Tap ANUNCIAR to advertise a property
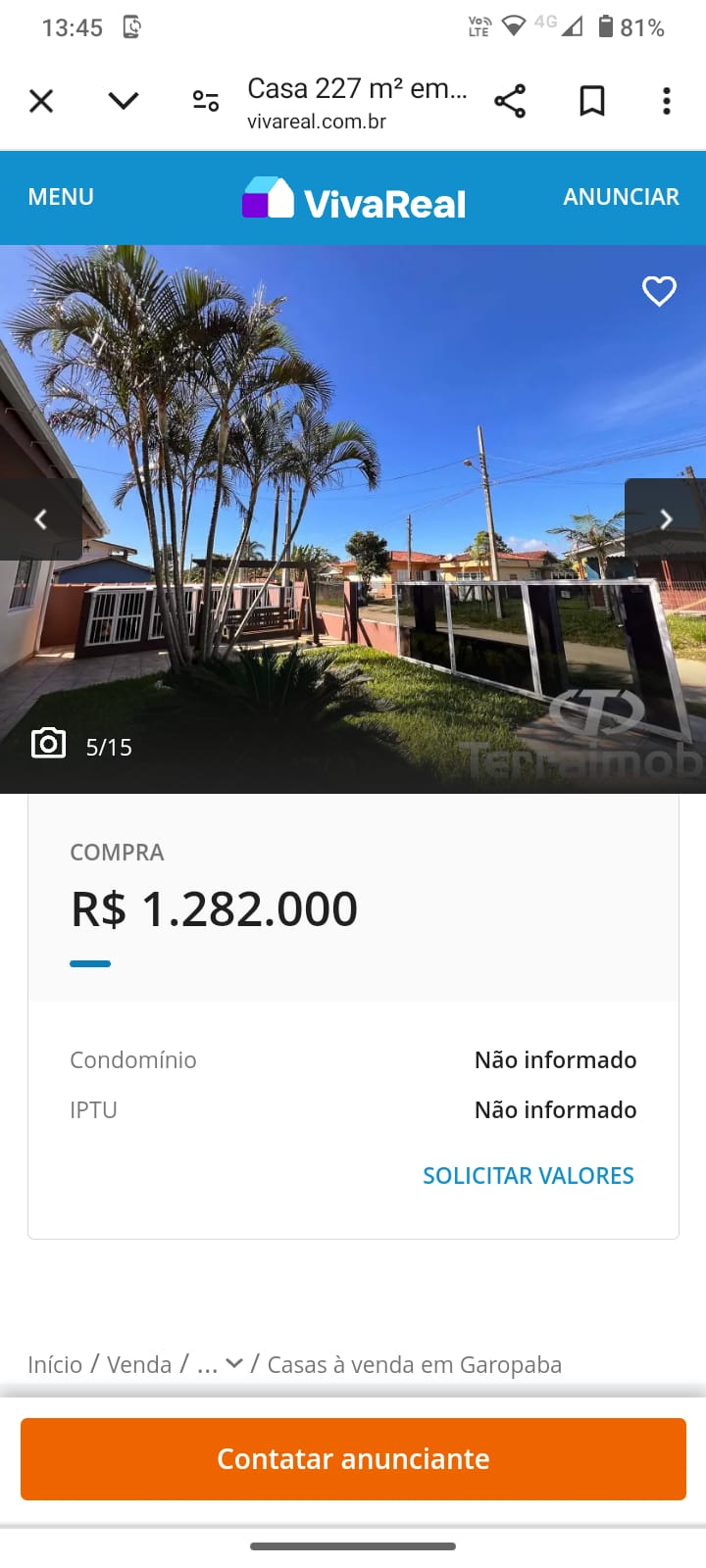The image size is (706, 1568). click(x=621, y=197)
